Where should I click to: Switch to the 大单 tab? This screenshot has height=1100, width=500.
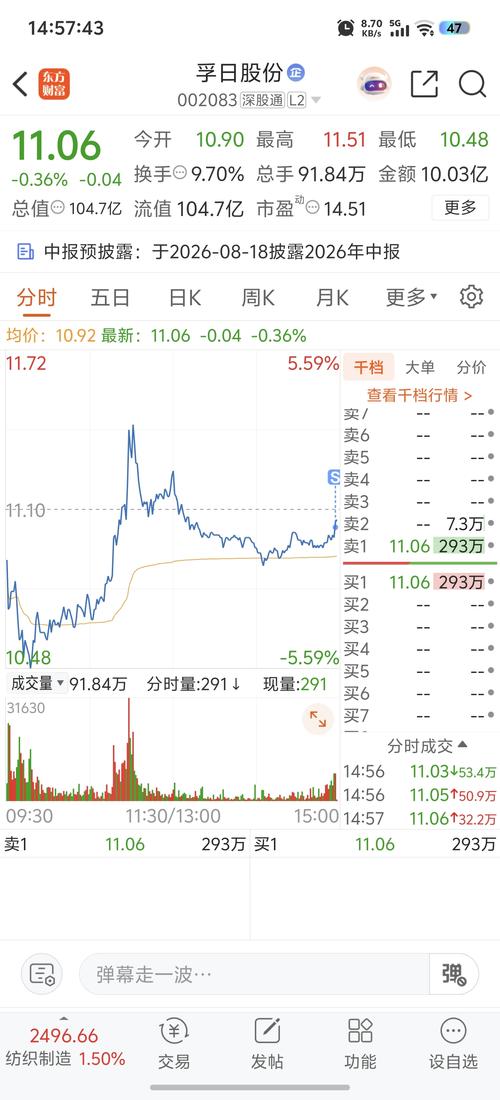click(x=420, y=367)
